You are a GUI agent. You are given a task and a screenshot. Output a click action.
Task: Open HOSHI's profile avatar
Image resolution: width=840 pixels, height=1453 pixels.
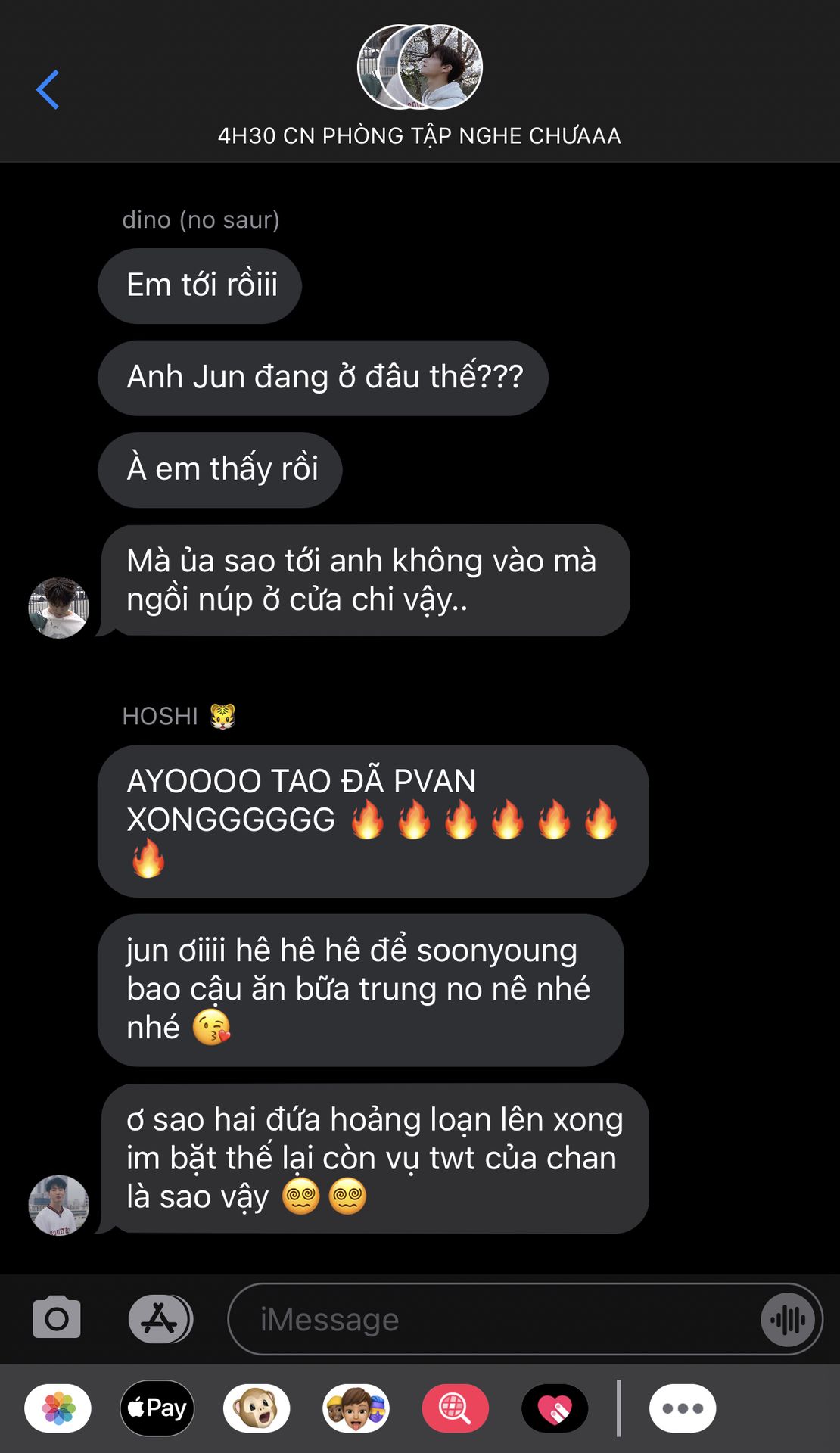point(58,1205)
